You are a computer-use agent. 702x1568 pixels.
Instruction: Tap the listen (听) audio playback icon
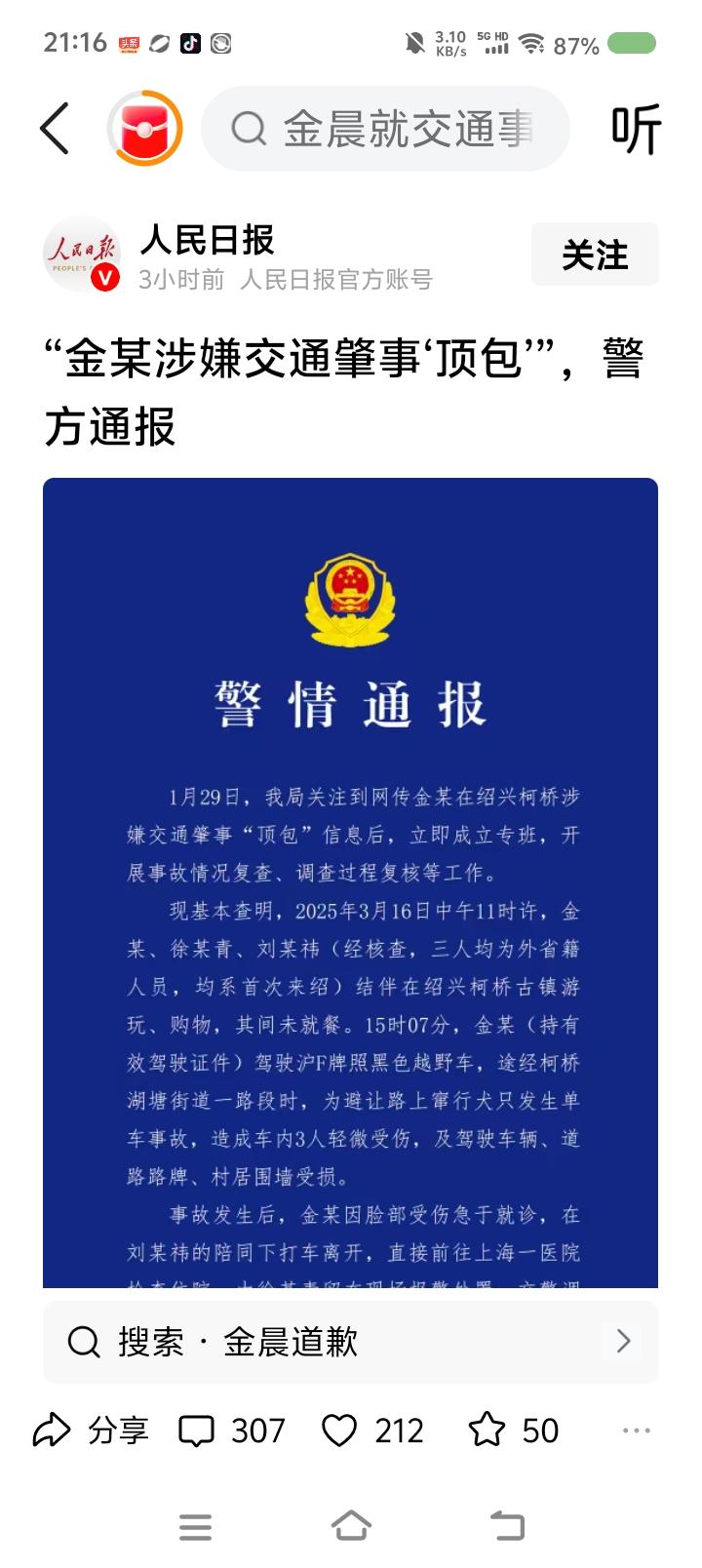pyautogui.click(x=635, y=128)
